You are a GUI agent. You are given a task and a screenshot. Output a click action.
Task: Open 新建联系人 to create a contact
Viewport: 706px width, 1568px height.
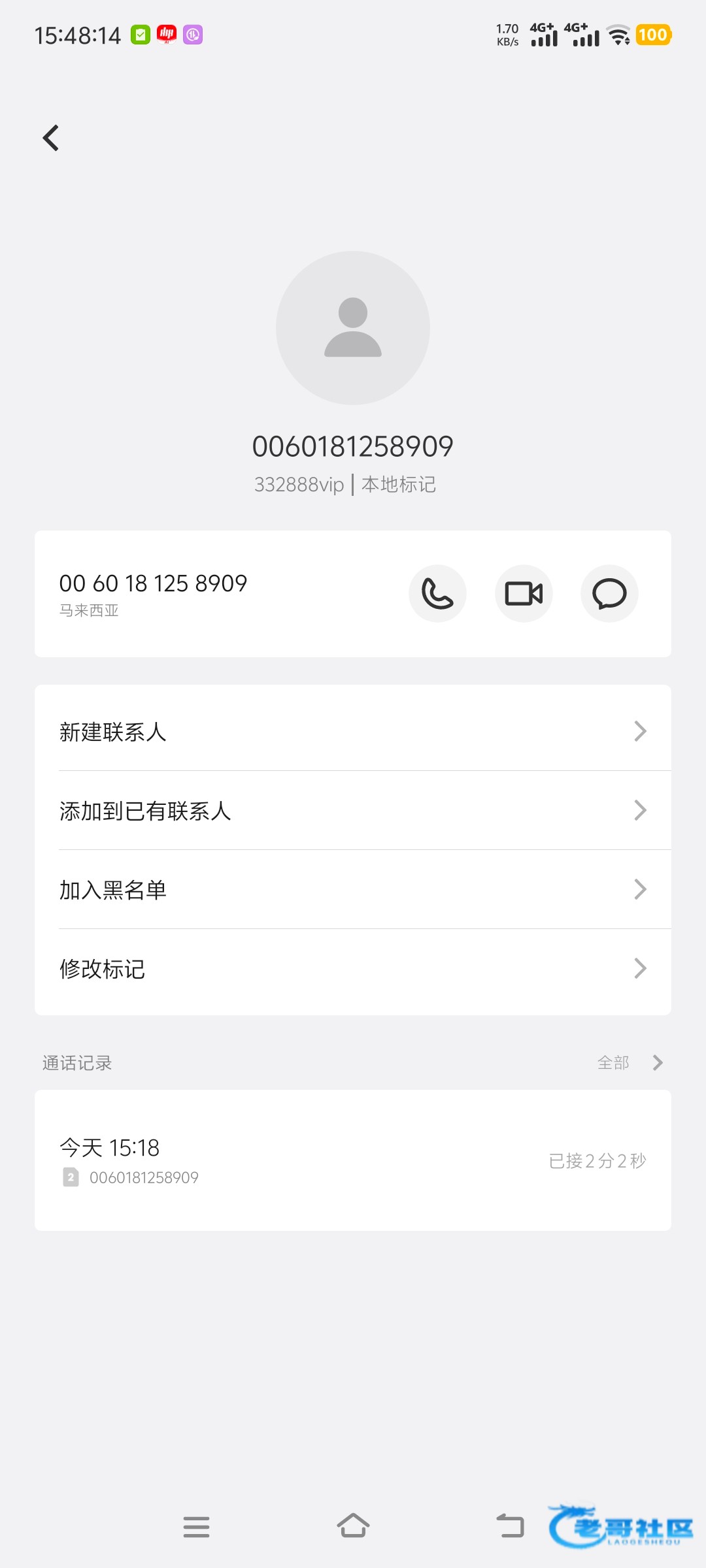click(353, 731)
